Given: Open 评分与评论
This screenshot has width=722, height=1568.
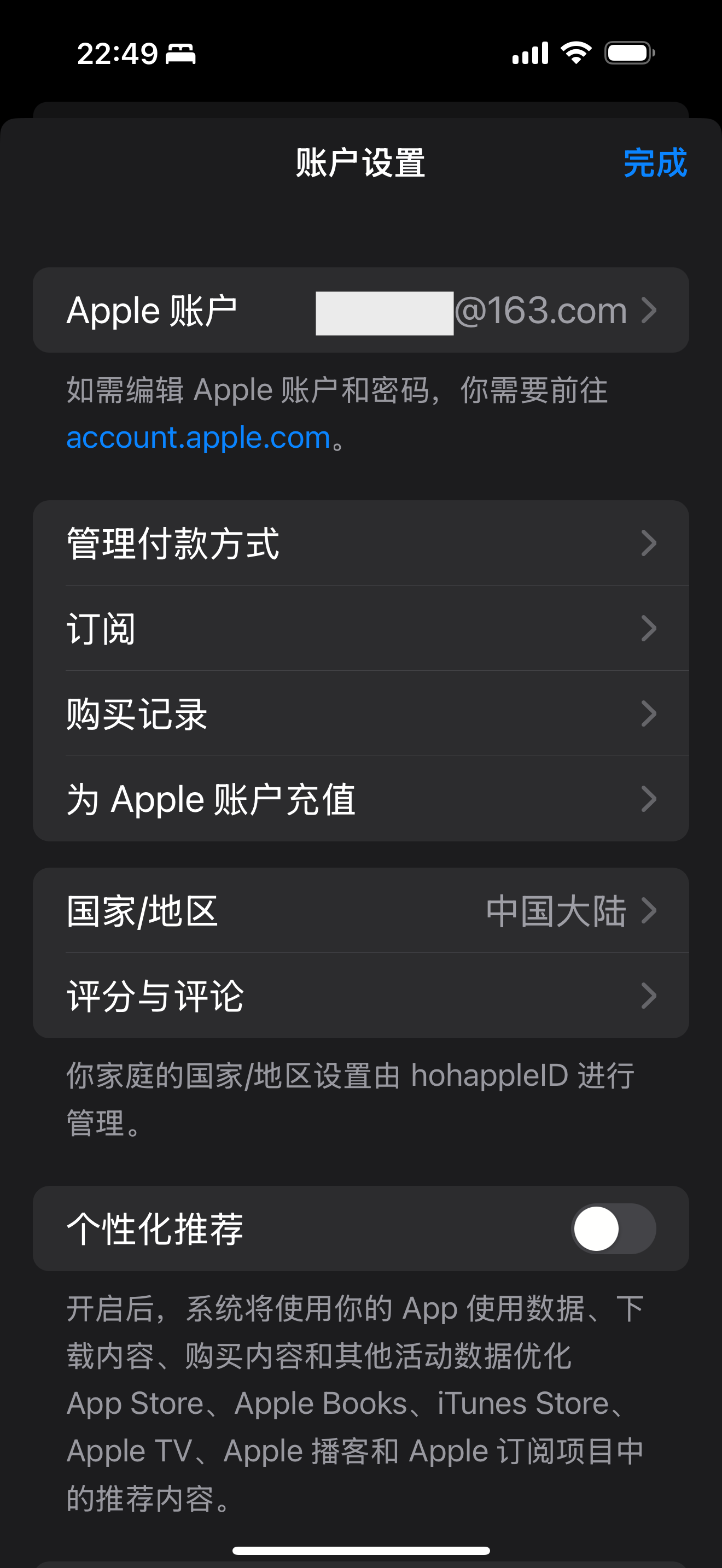Looking at the screenshot, I should pyautogui.click(x=360, y=996).
